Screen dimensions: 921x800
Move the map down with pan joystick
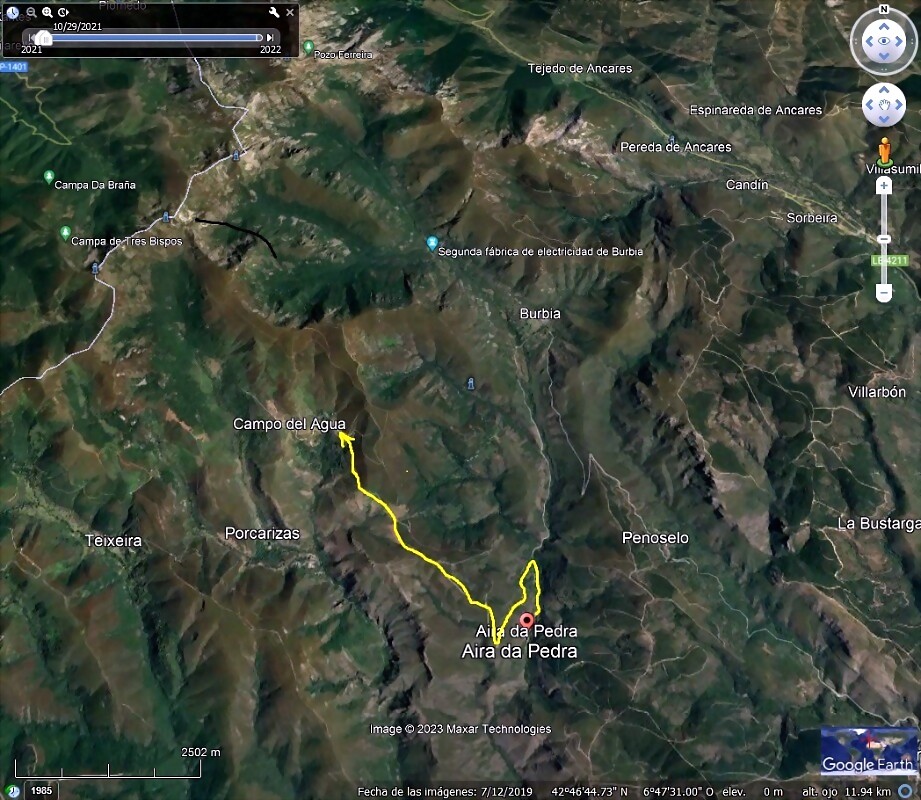coord(883,119)
